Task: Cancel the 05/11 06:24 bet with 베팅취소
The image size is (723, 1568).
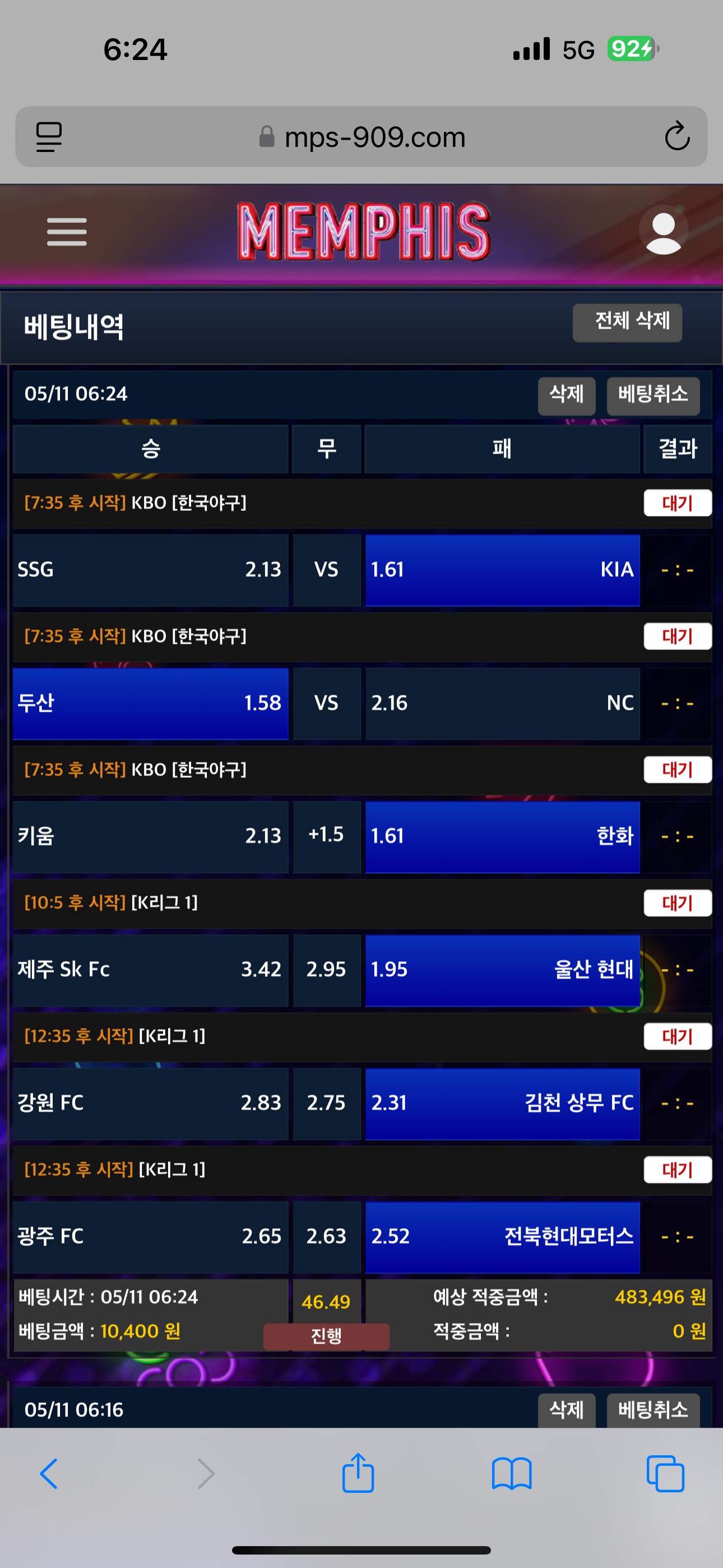Action: tap(652, 395)
